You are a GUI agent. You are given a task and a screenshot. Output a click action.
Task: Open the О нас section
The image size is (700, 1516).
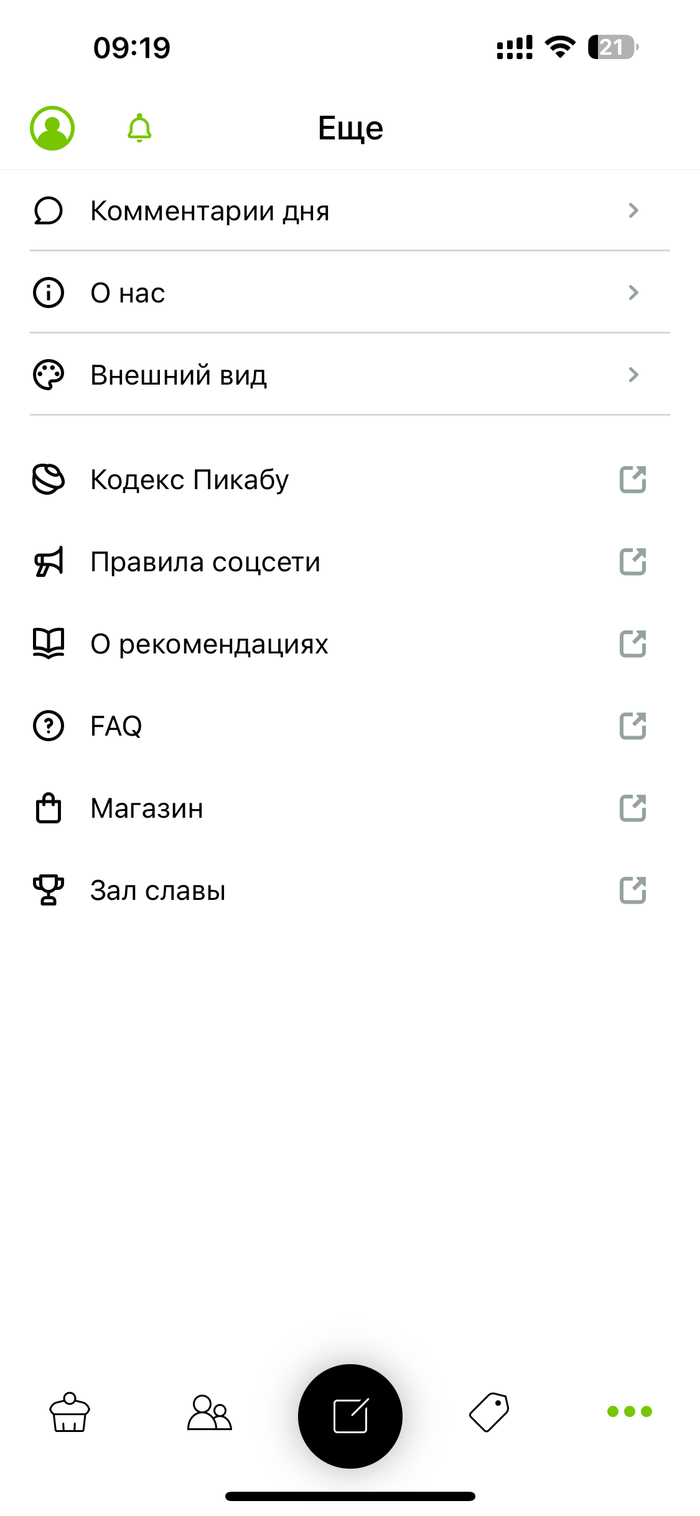(349, 293)
